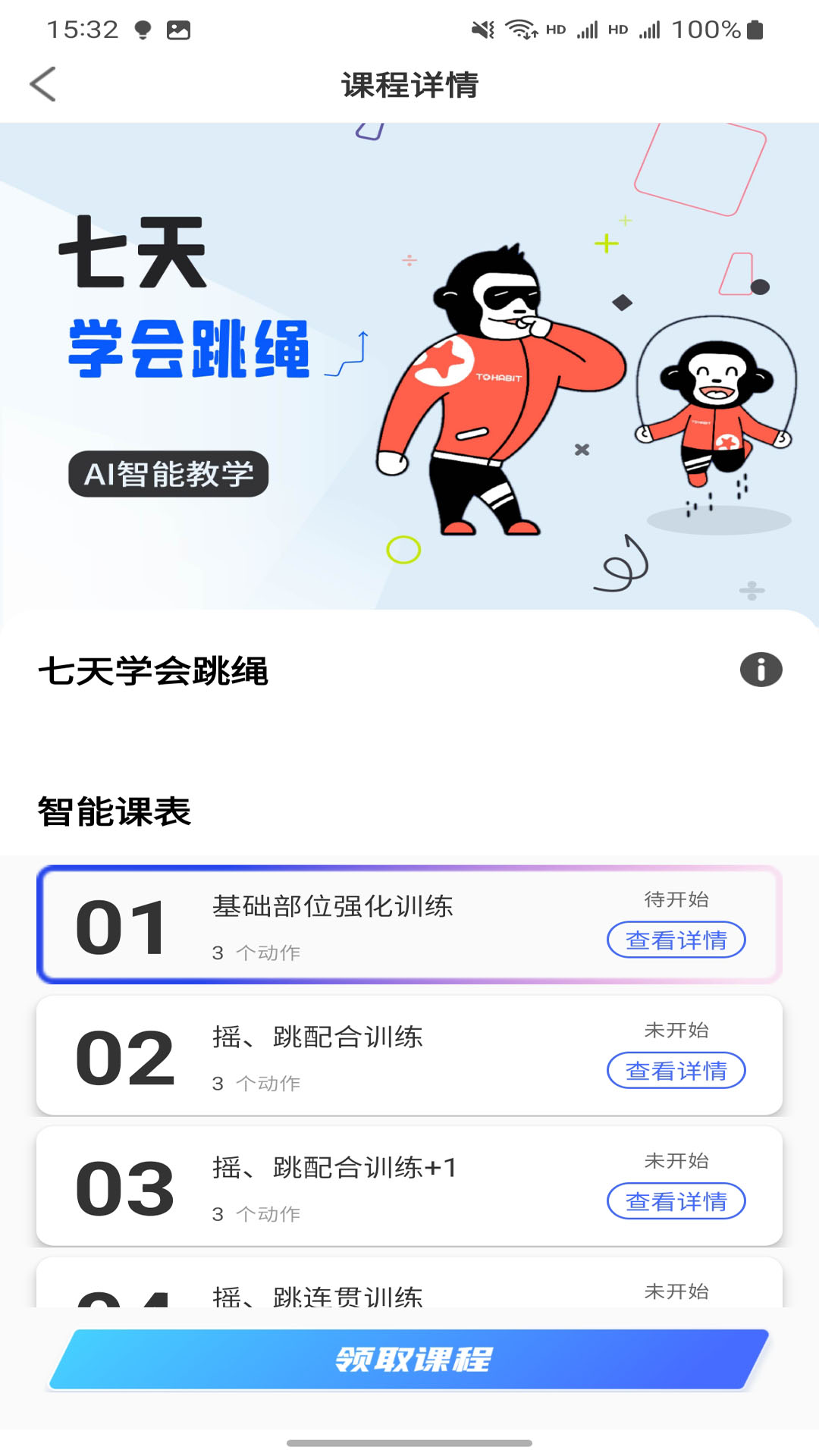The height and width of the screenshot is (1456, 819).
Task: Open lesson card 01 基础部位强化训练
Action: tap(409, 925)
